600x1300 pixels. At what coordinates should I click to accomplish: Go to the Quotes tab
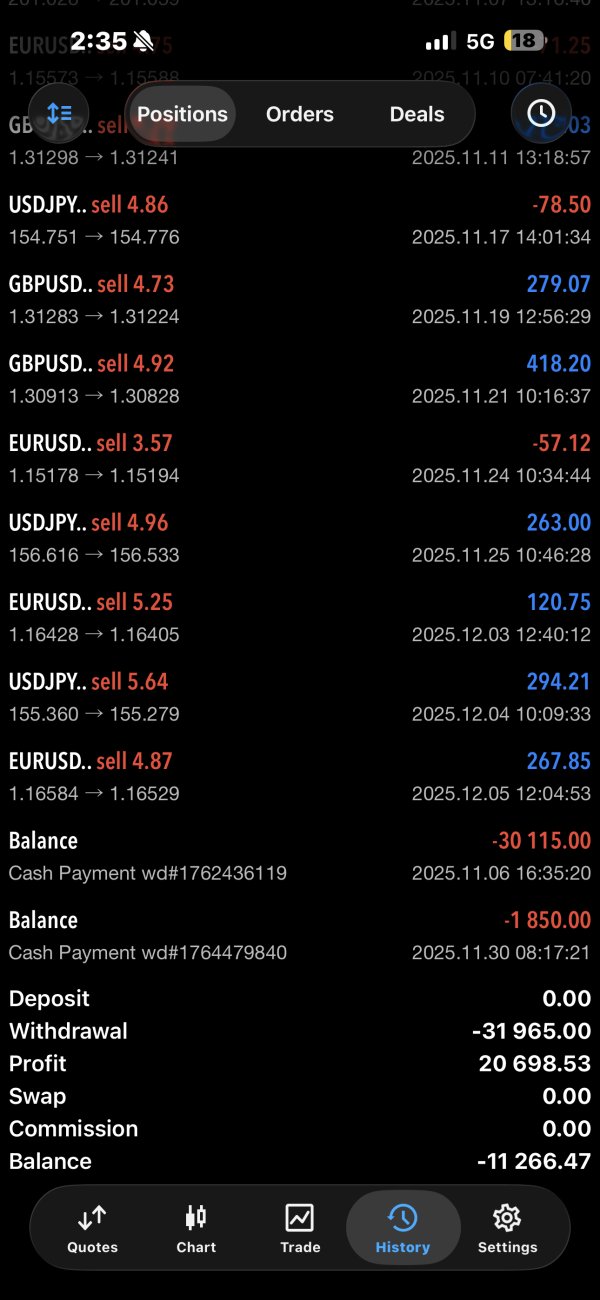(x=92, y=1228)
